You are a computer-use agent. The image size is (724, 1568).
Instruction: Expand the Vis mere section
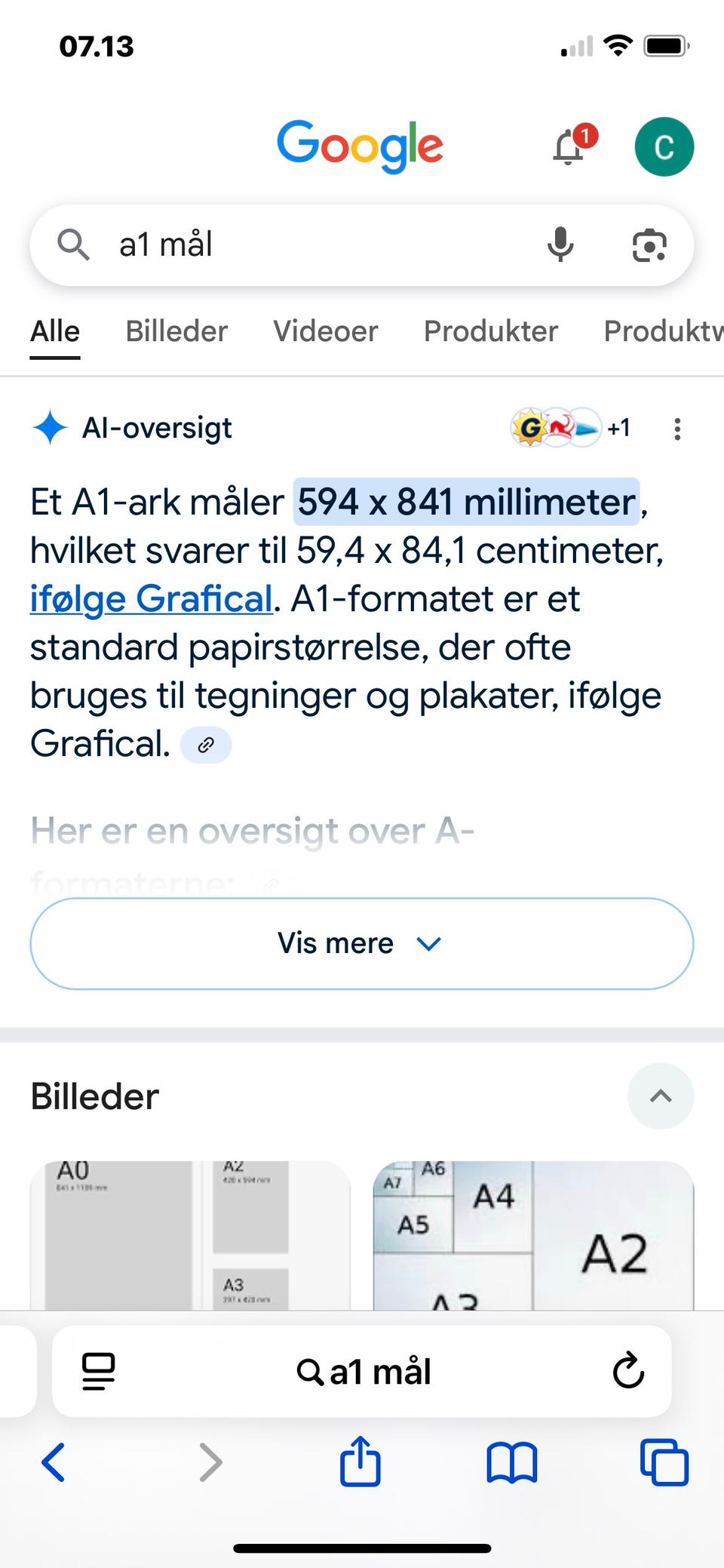(360, 943)
